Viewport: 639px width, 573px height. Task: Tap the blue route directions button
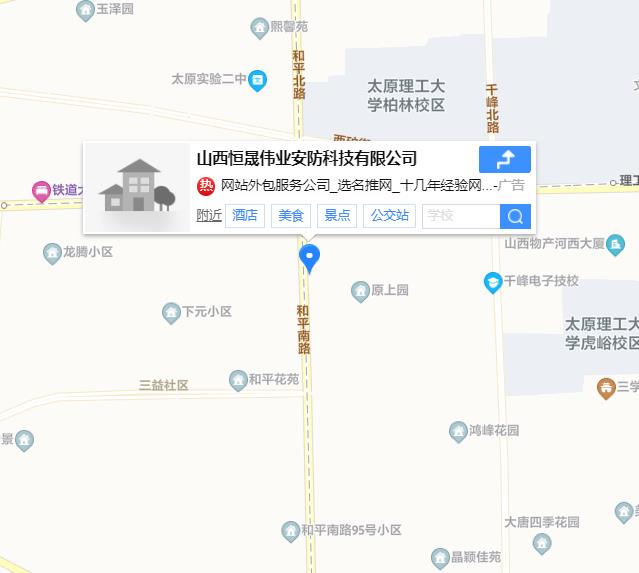(505, 159)
